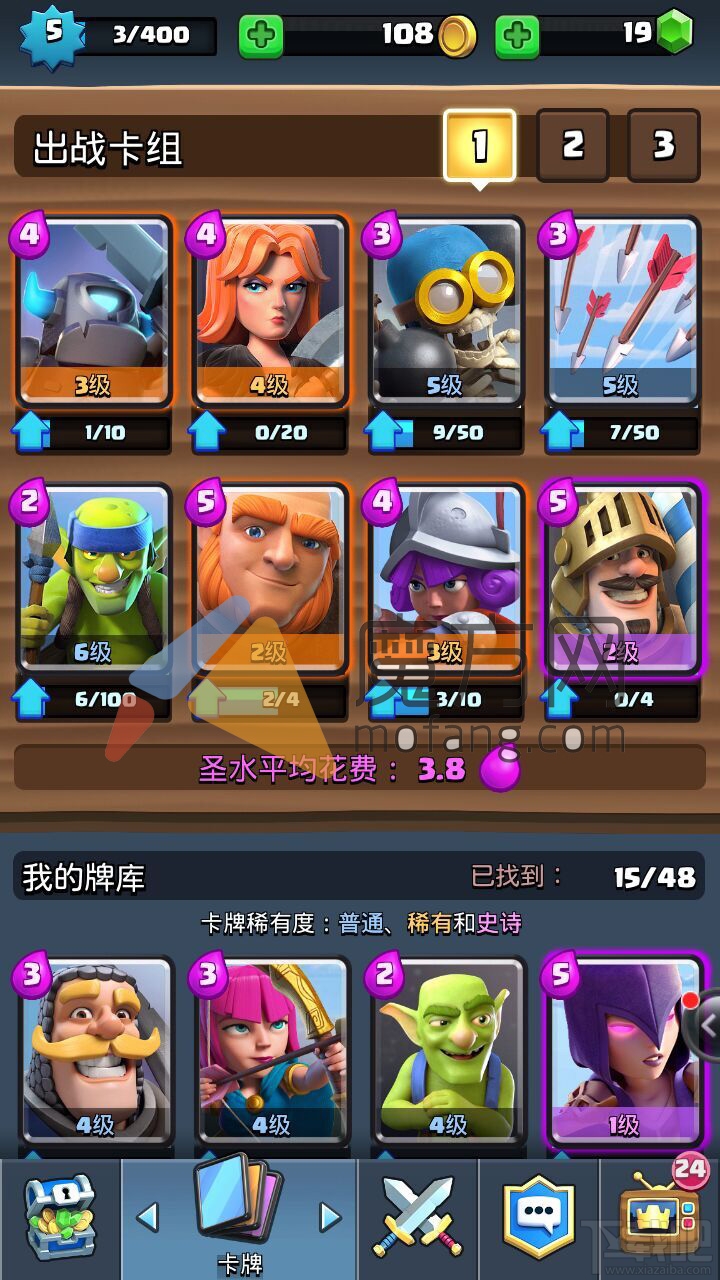Open the Mini P.E.K.K.A card
720x1280 pixels.
tap(94, 312)
